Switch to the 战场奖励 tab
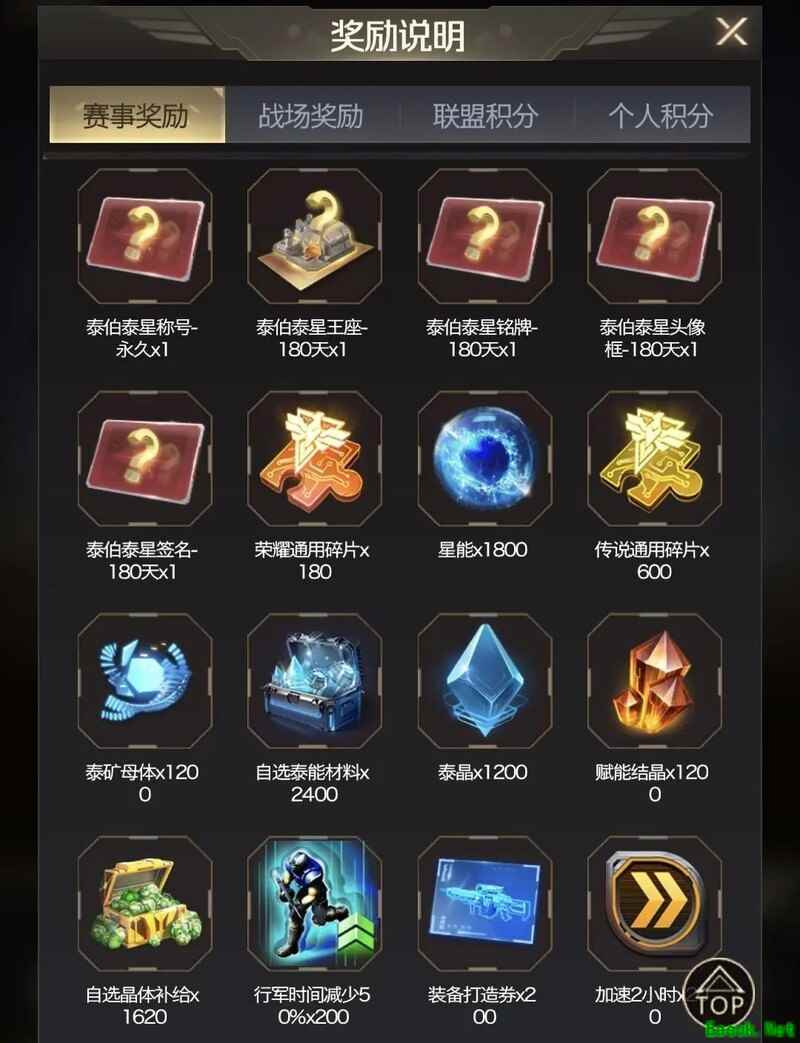 [x=311, y=115]
